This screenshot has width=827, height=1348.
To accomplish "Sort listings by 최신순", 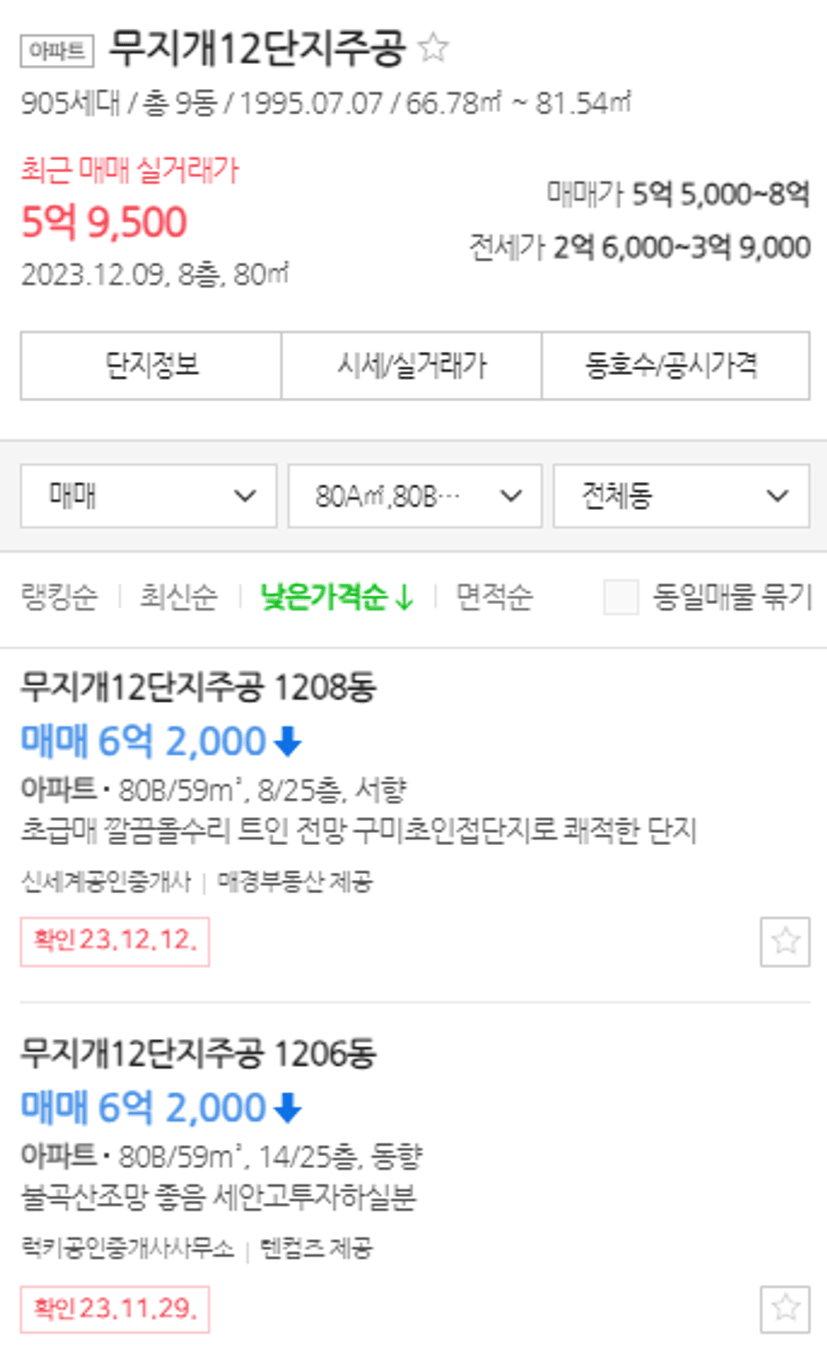I will [178, 598].
